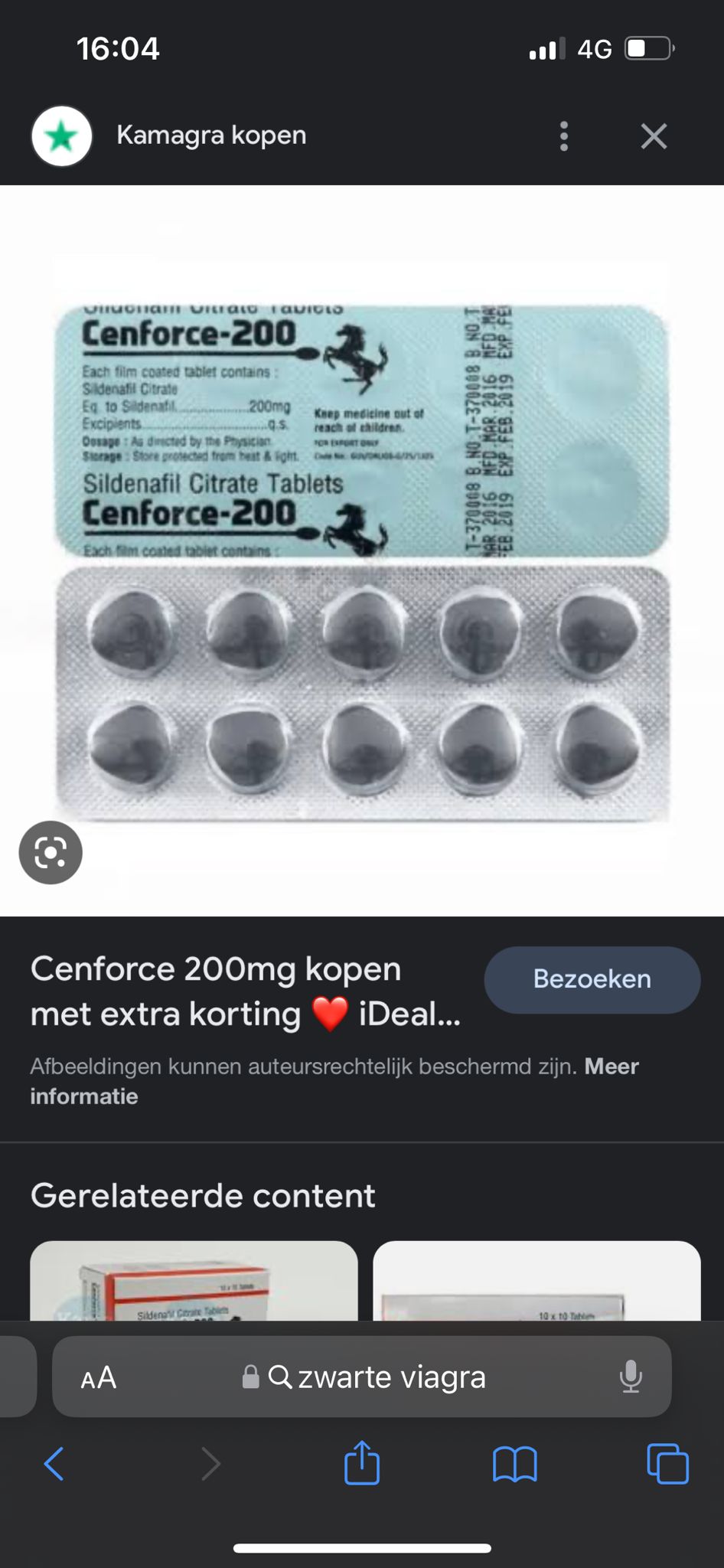Open Safari bookmarks
The width and height of the screenshot is (724, 1568).
pyautogui.click(x=515, y=1464)
